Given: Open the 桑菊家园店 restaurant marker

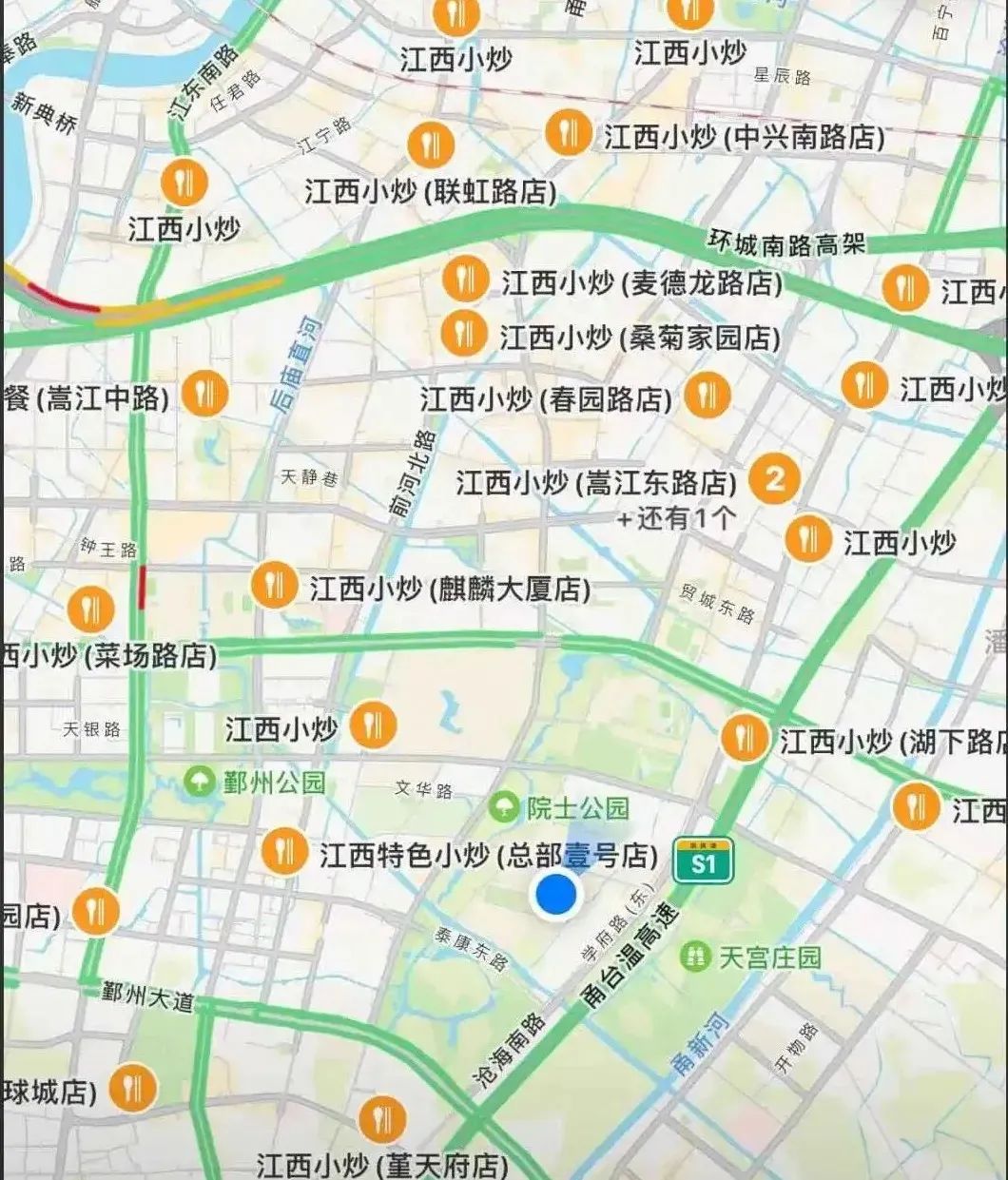Looking at the screenshot, I should tap(465, 333).
